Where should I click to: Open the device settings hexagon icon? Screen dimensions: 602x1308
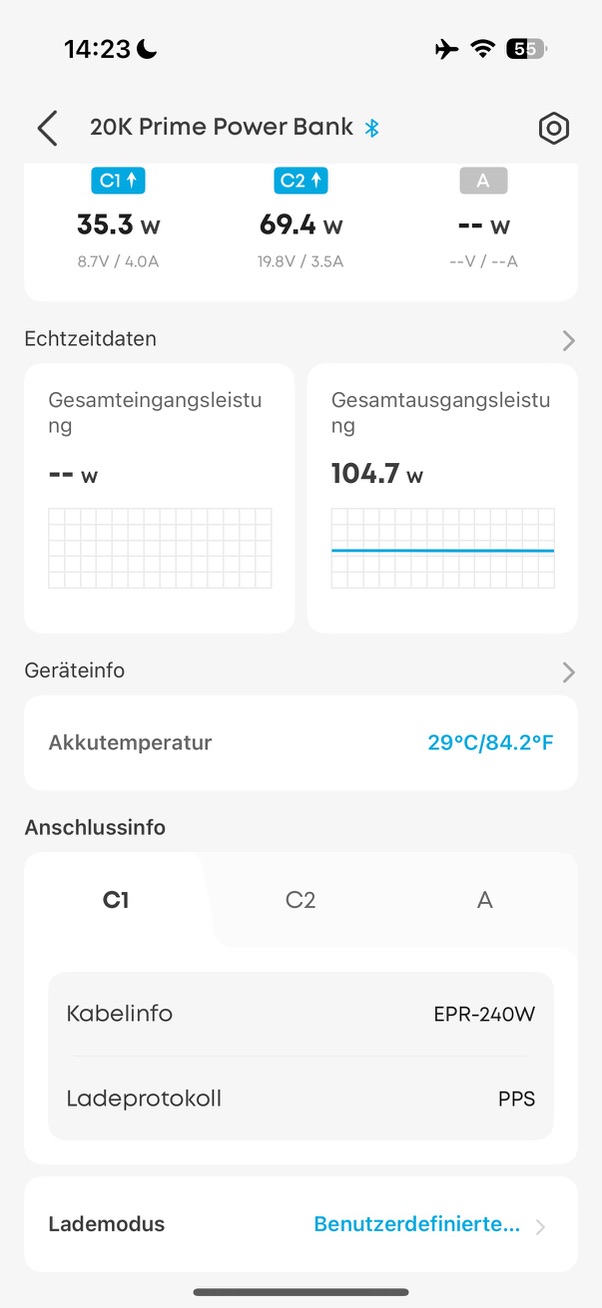coord(554,128)
